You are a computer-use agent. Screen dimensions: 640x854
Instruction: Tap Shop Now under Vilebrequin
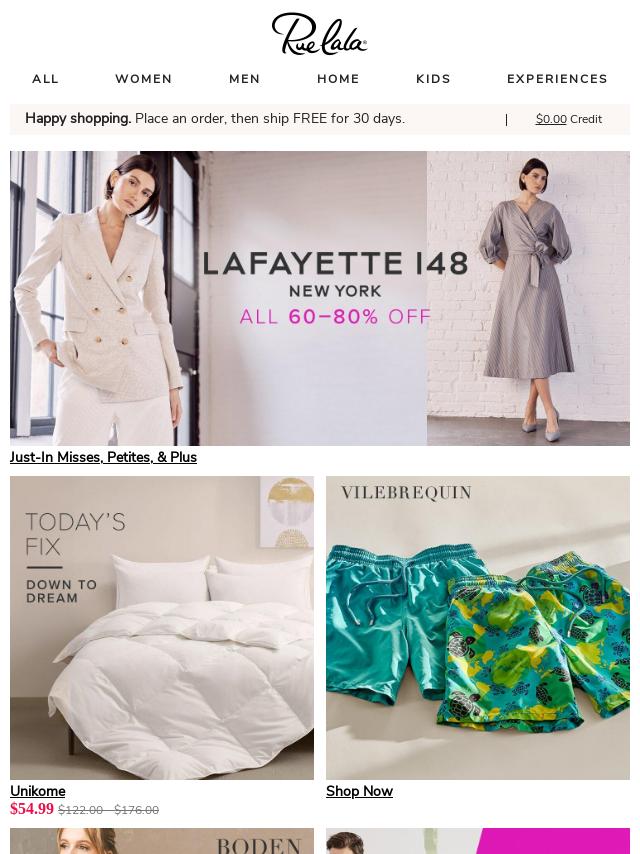click(x=359, y=791)
